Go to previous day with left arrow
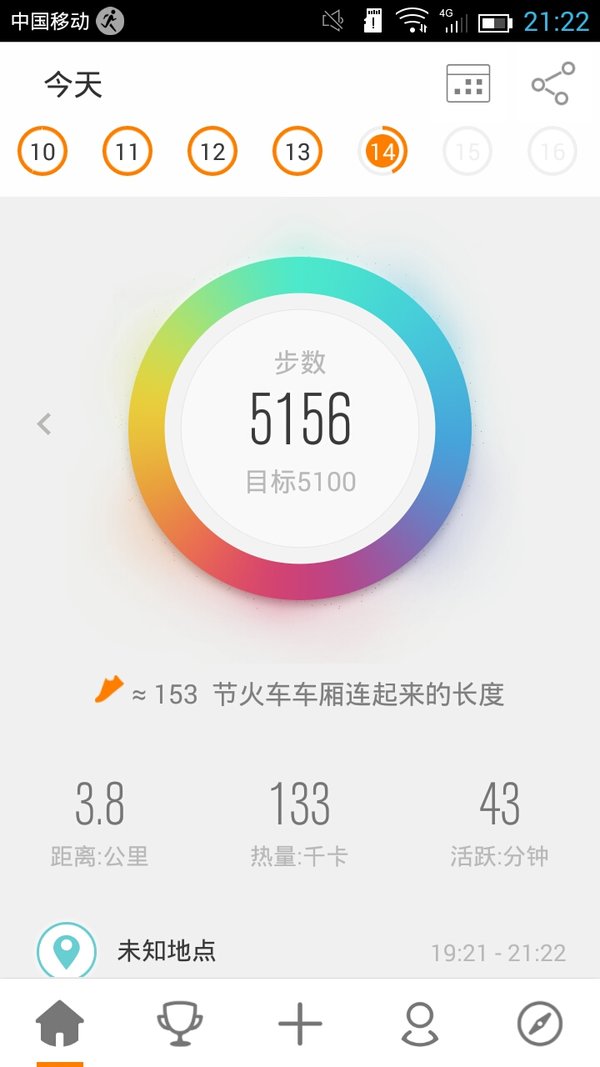The height and width of the screenshot is (1067, 600). (44, 424)
